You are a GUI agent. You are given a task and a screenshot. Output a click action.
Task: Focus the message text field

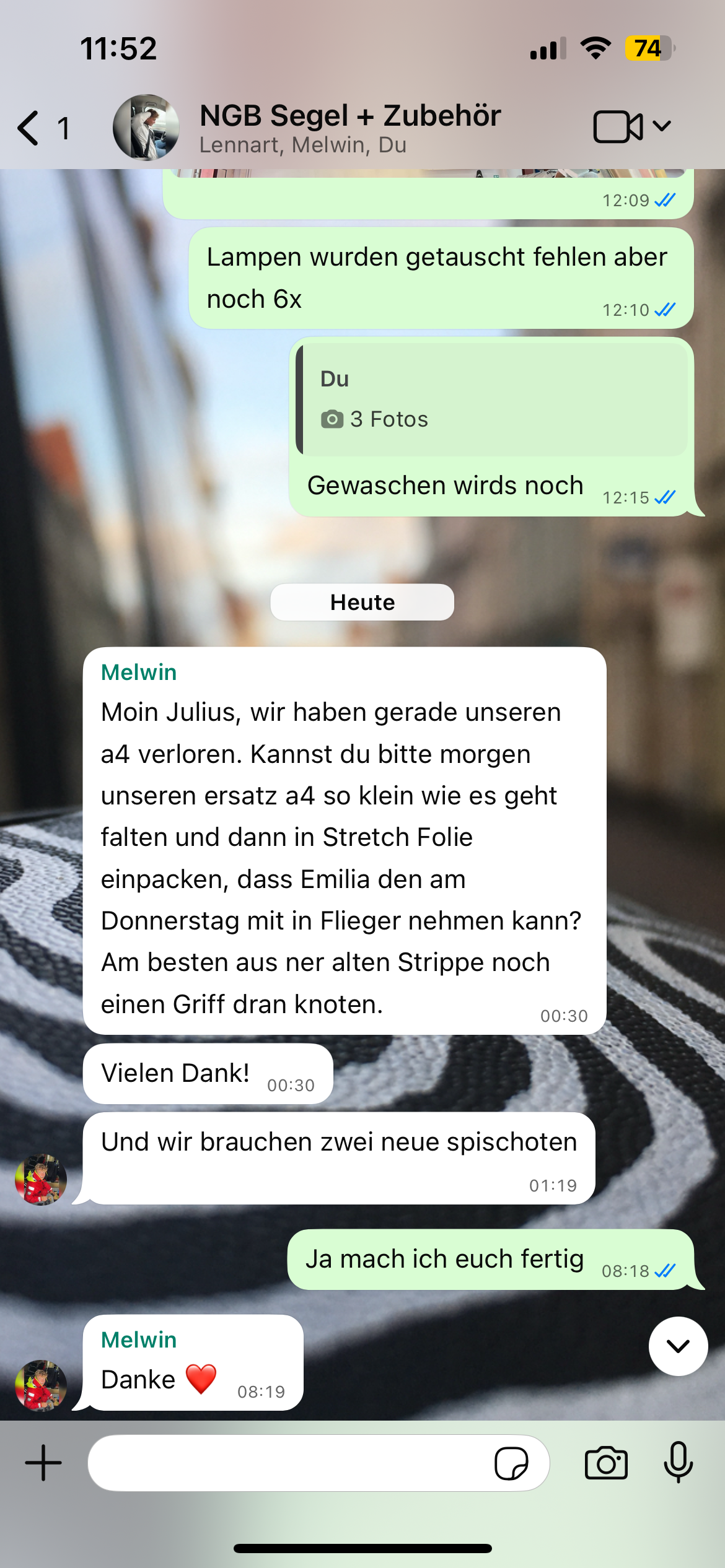288,1463
